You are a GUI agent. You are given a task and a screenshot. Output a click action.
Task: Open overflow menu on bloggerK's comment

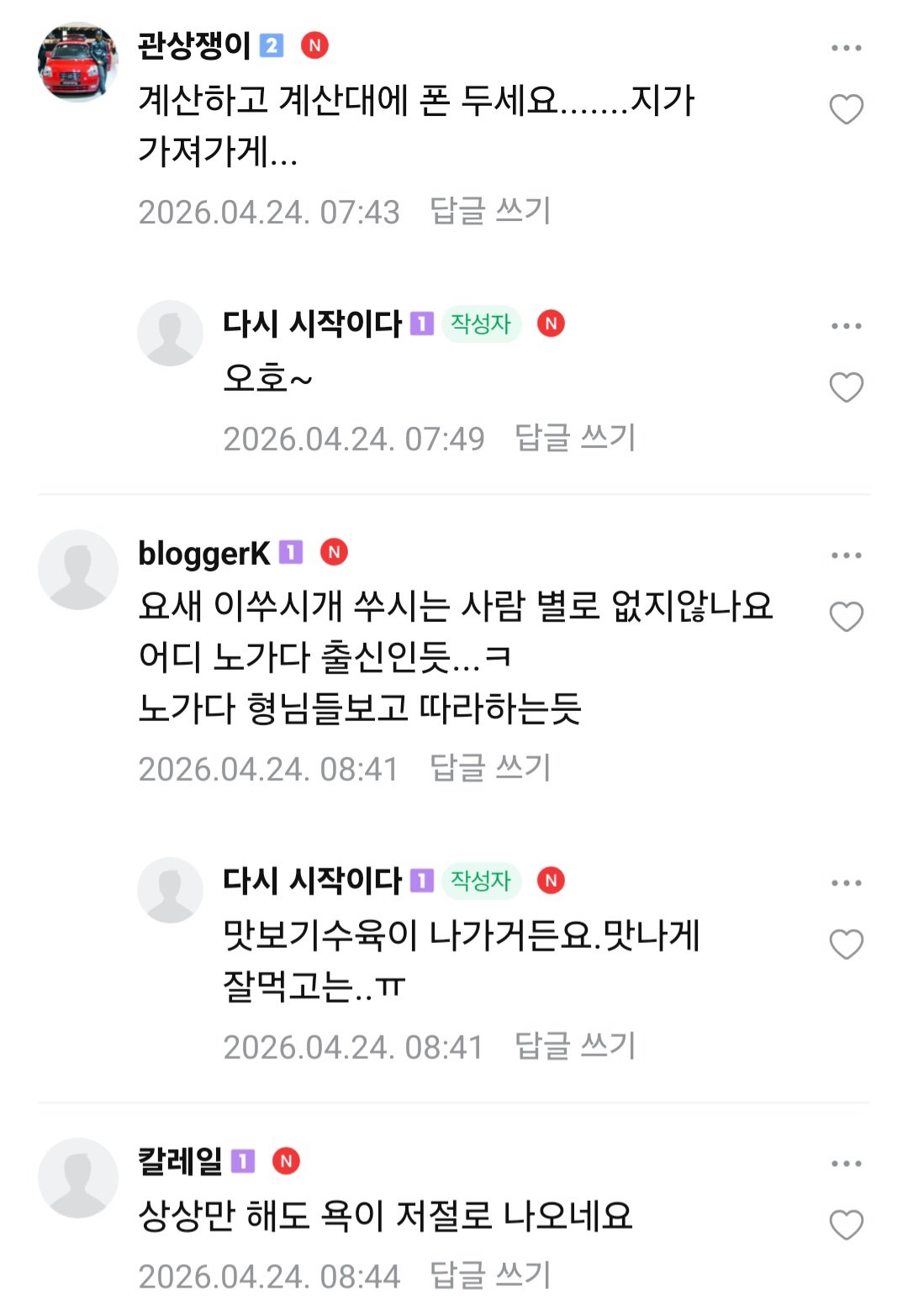pos(846,555)
